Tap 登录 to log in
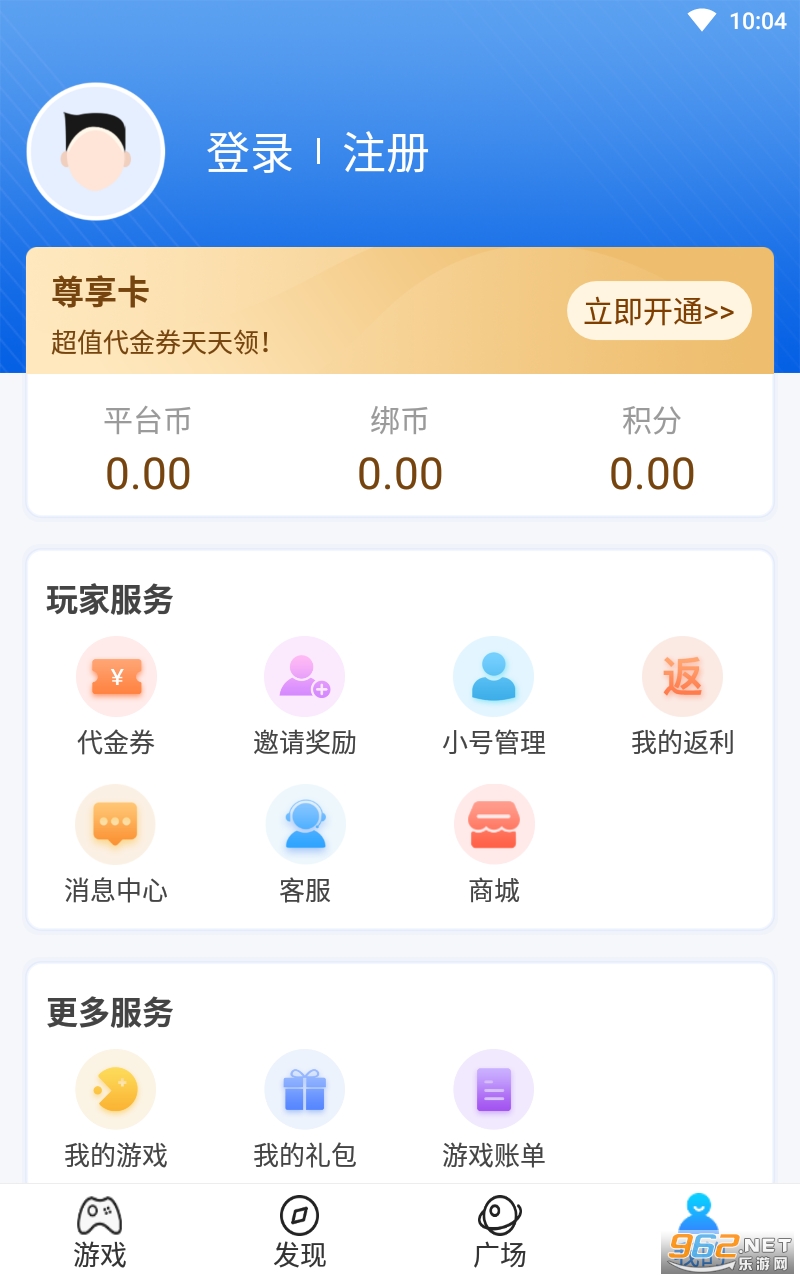The height and width of the screenshot is (1280, 800). click(x=249, y=153)
